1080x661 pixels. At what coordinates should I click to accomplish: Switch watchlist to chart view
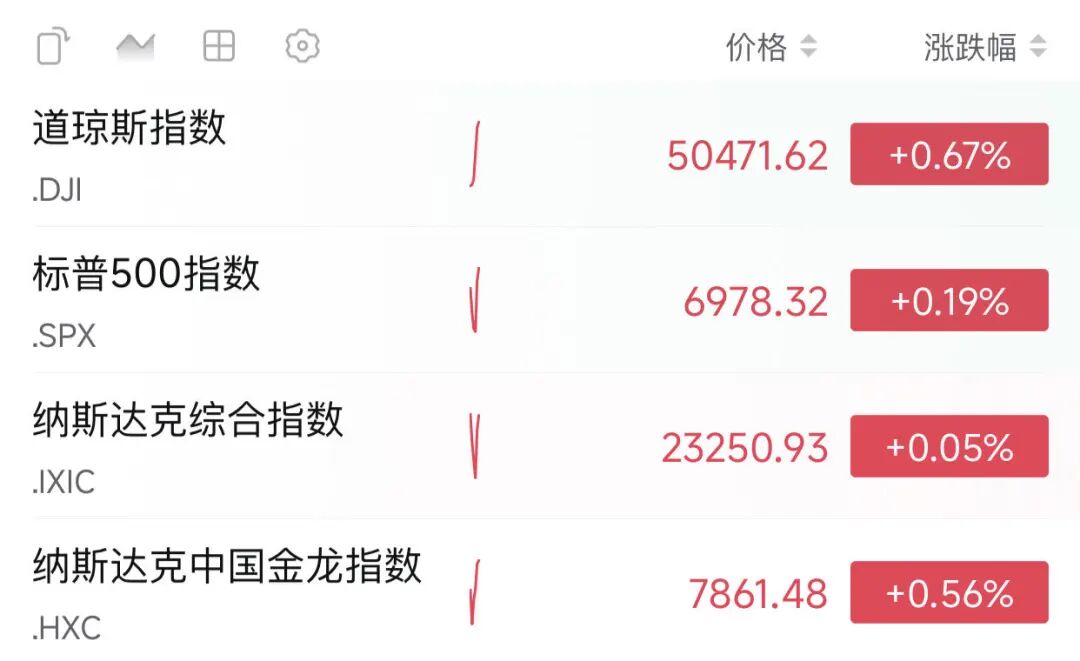[x=135, y=46]
